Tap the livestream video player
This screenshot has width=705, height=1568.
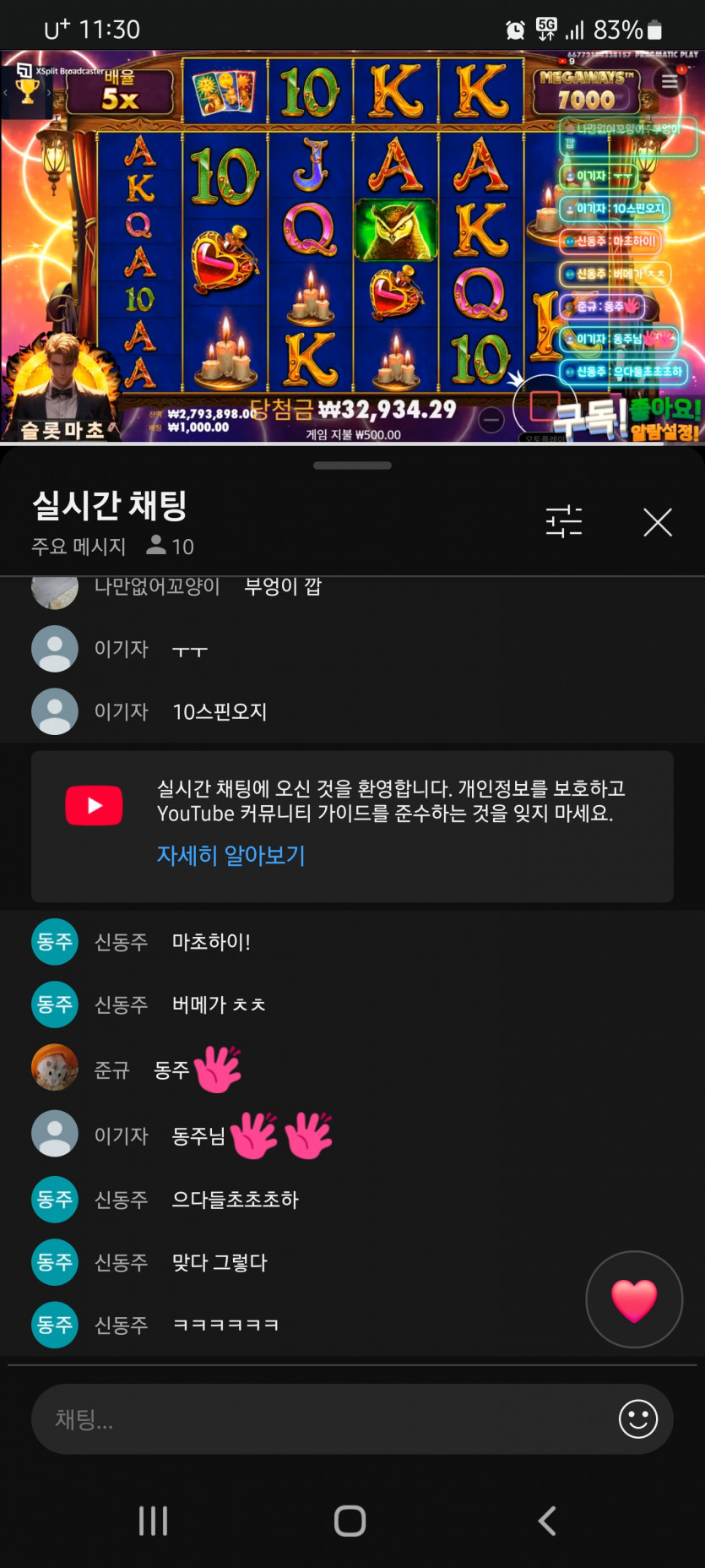pos(352,247)
